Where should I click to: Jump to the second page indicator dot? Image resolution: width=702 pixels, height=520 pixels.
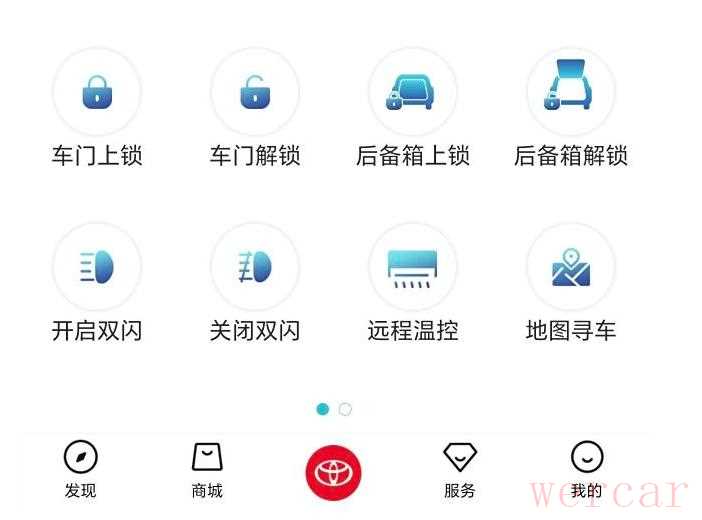(345, 409)
